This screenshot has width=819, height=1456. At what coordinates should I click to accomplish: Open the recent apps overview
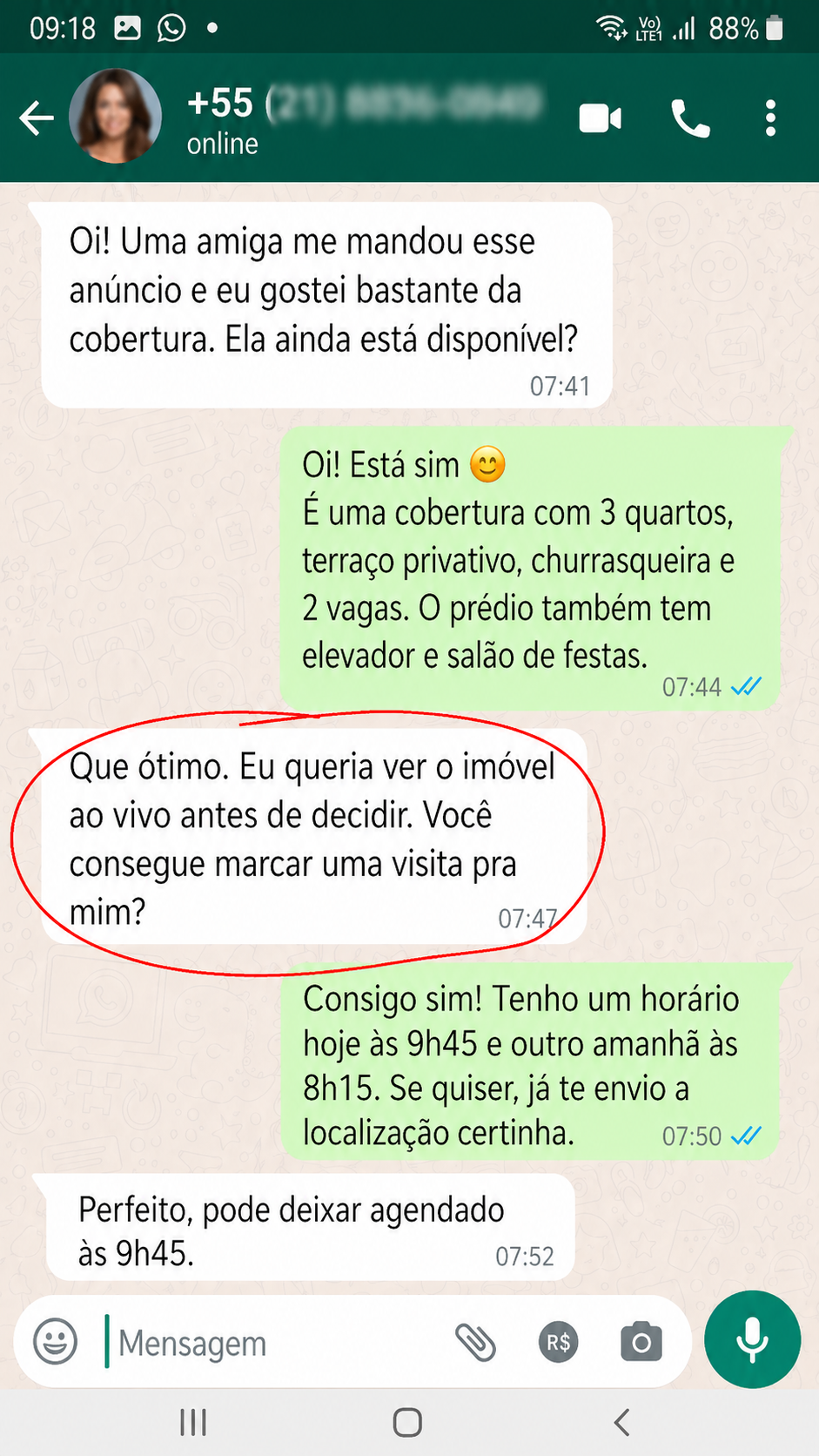point(191,1423)
